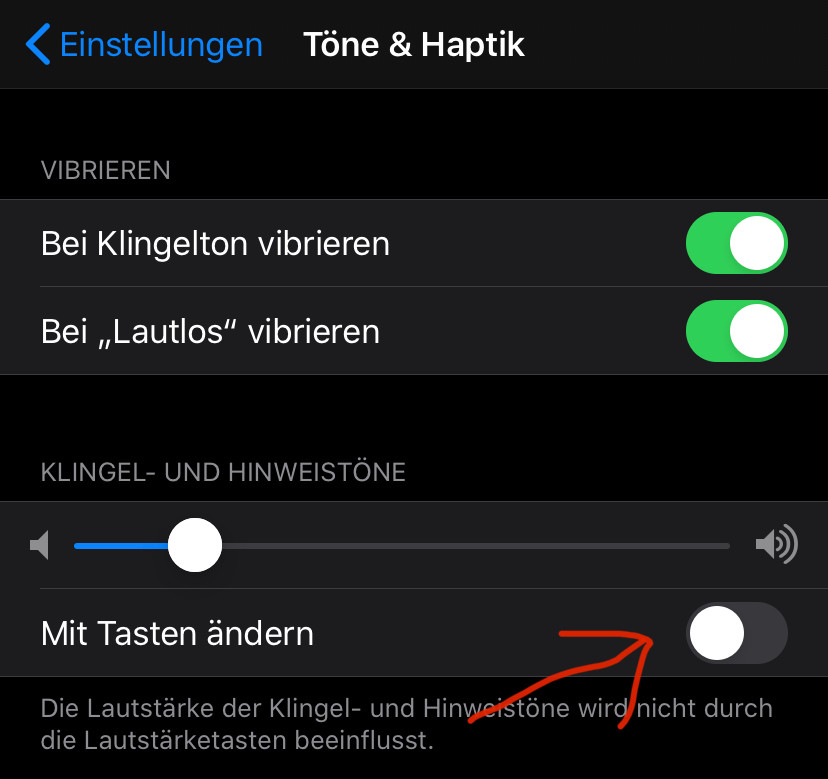828x779 pixels.
Task: Turn off Bei Klingelton vibrieren
Action: (x=736, y=243)
